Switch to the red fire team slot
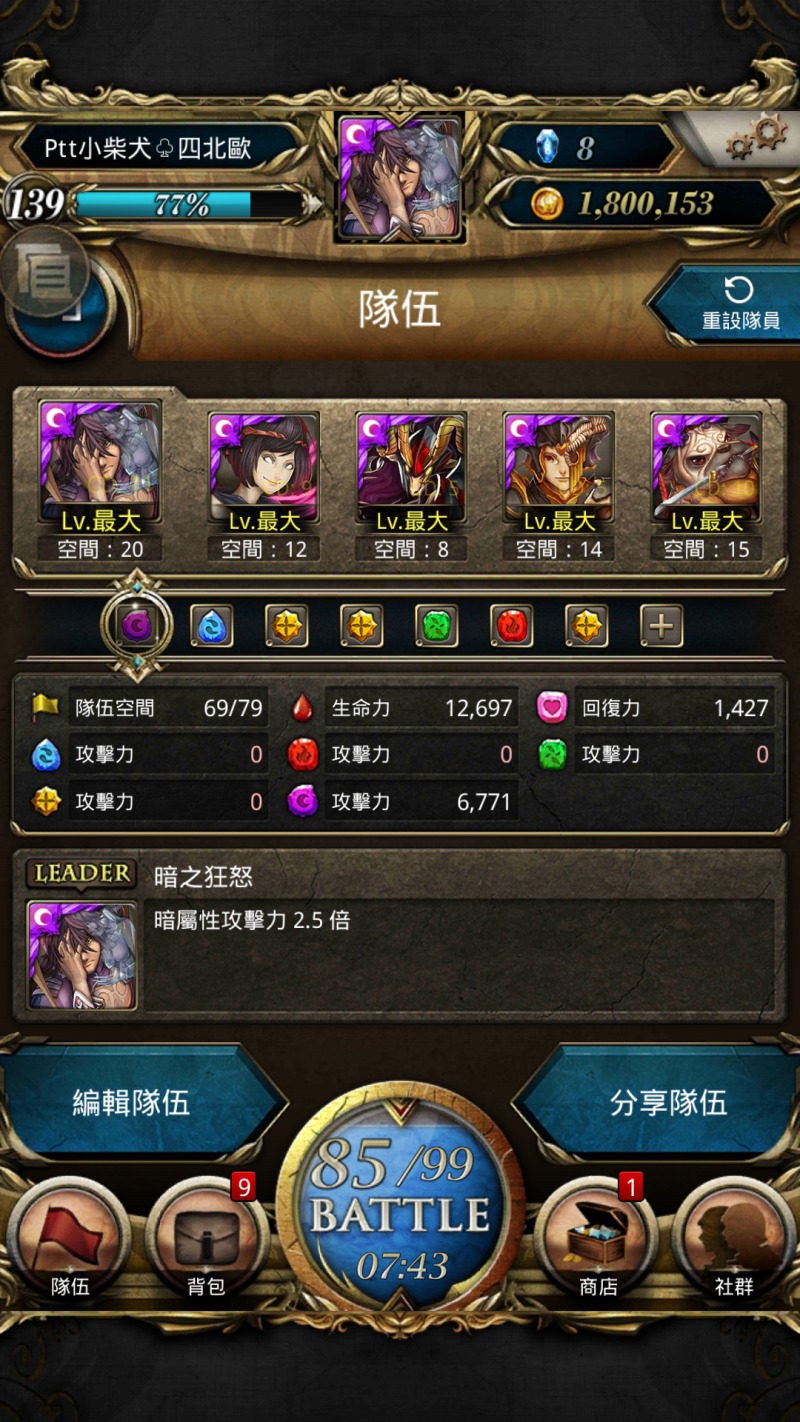This screenshot has width=800, height=1422. [x=512, y=627]
